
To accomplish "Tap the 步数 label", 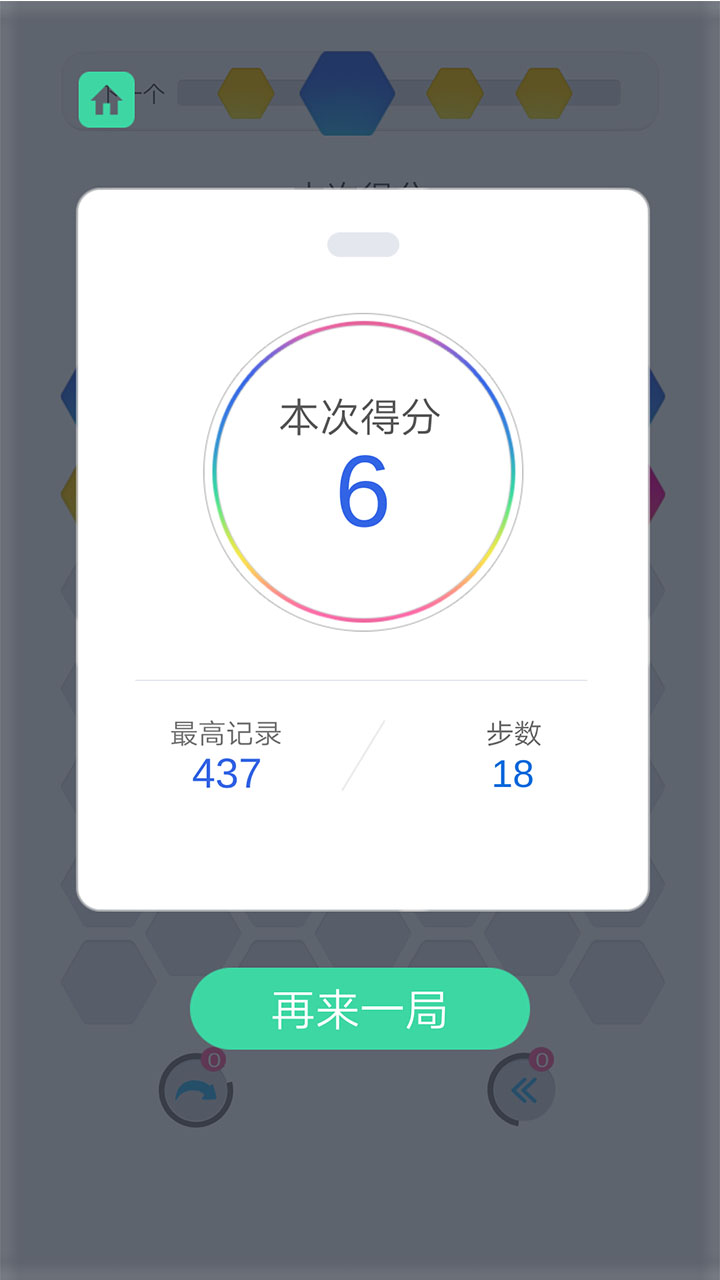I will pos(512,733).
